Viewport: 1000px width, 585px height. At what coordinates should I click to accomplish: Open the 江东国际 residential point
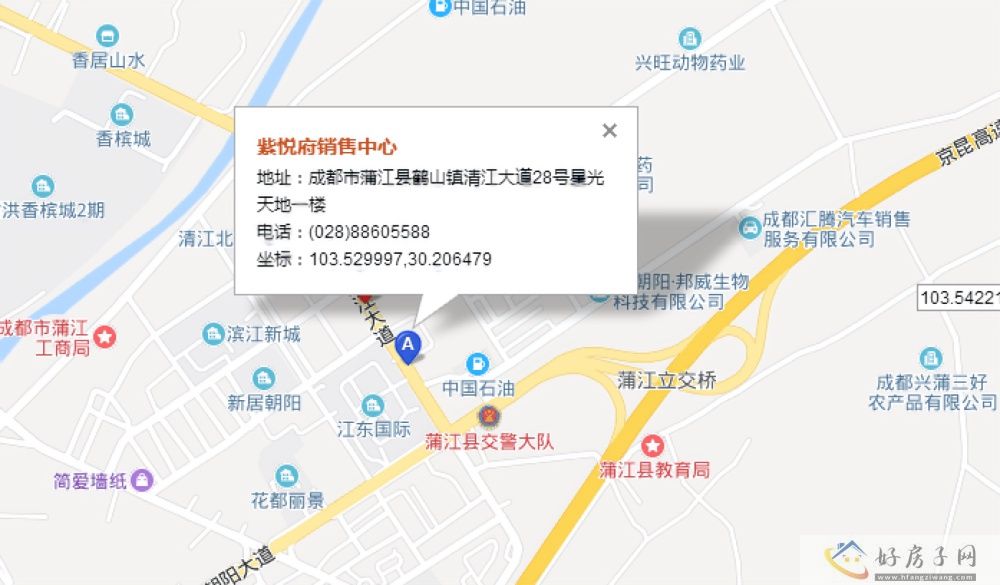[373, 405]
